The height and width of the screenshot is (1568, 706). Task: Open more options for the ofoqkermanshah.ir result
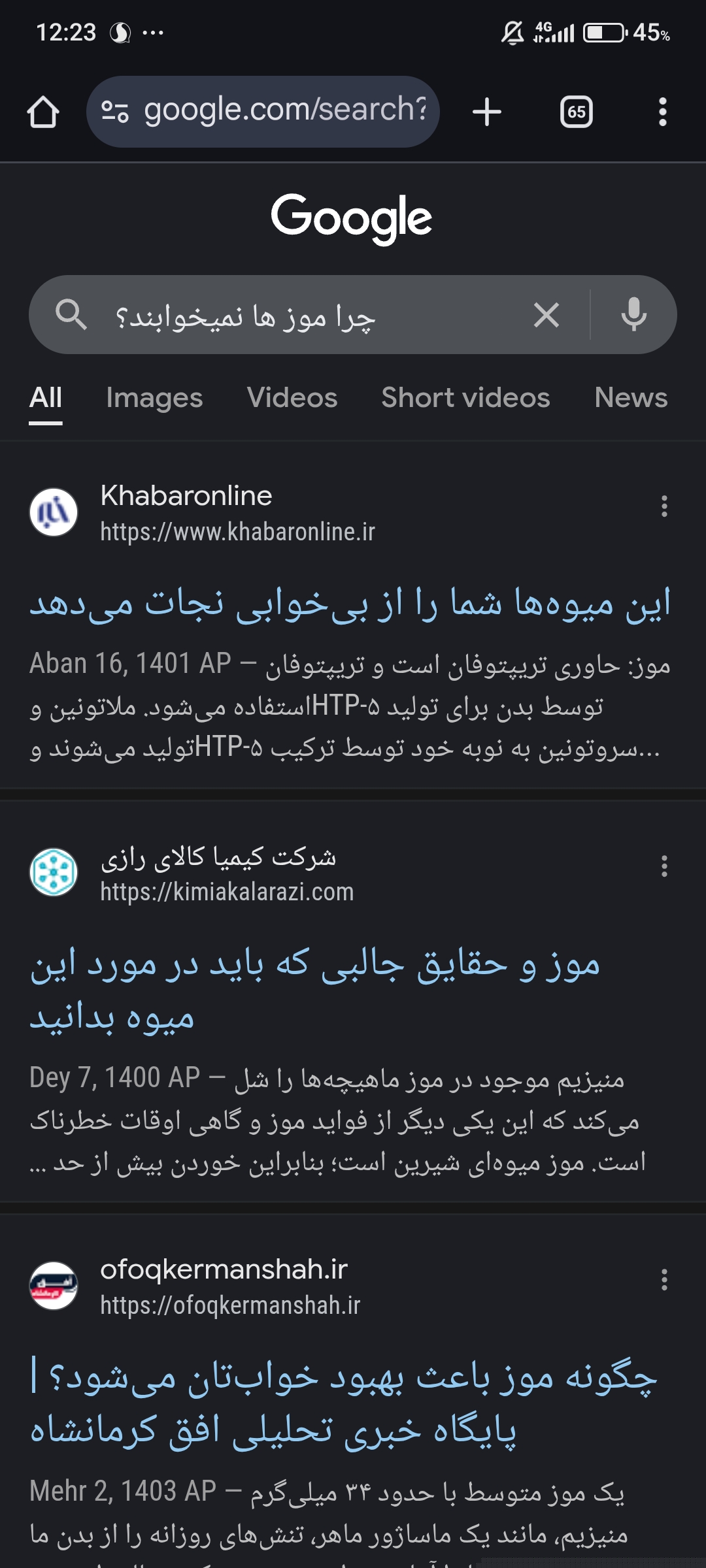(664, 1280)
